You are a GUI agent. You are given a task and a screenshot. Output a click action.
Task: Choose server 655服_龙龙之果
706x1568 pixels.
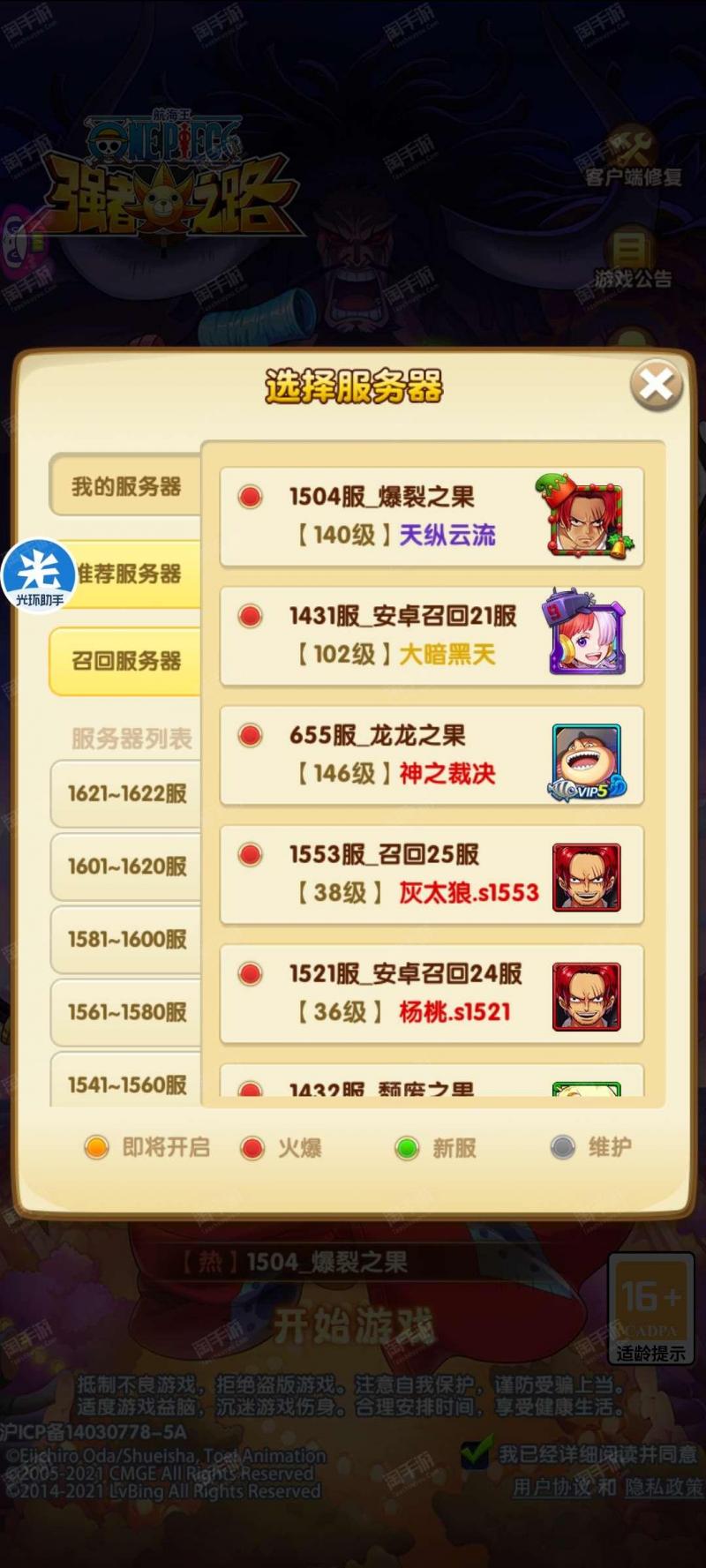point(432,755)
